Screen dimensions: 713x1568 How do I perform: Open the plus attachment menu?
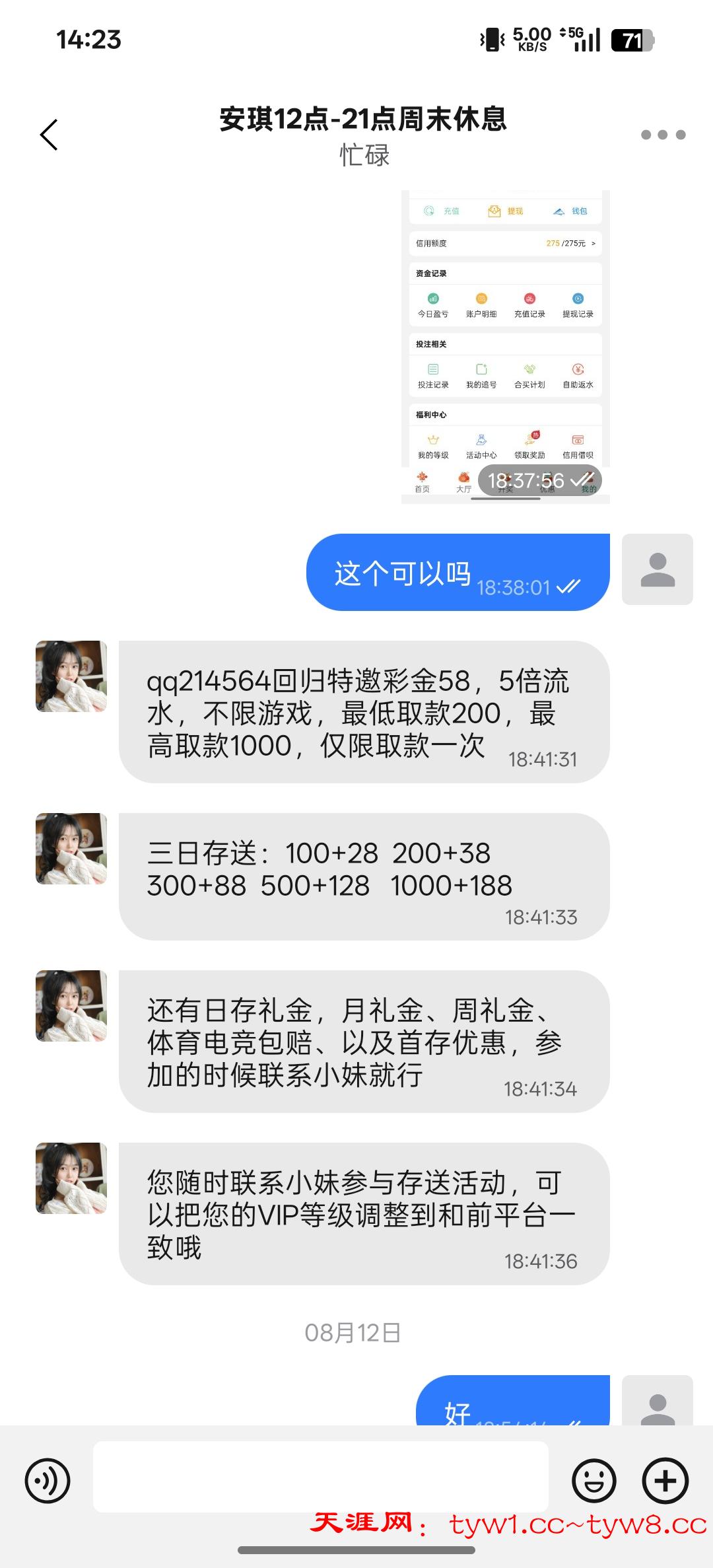click(665, 1480)
